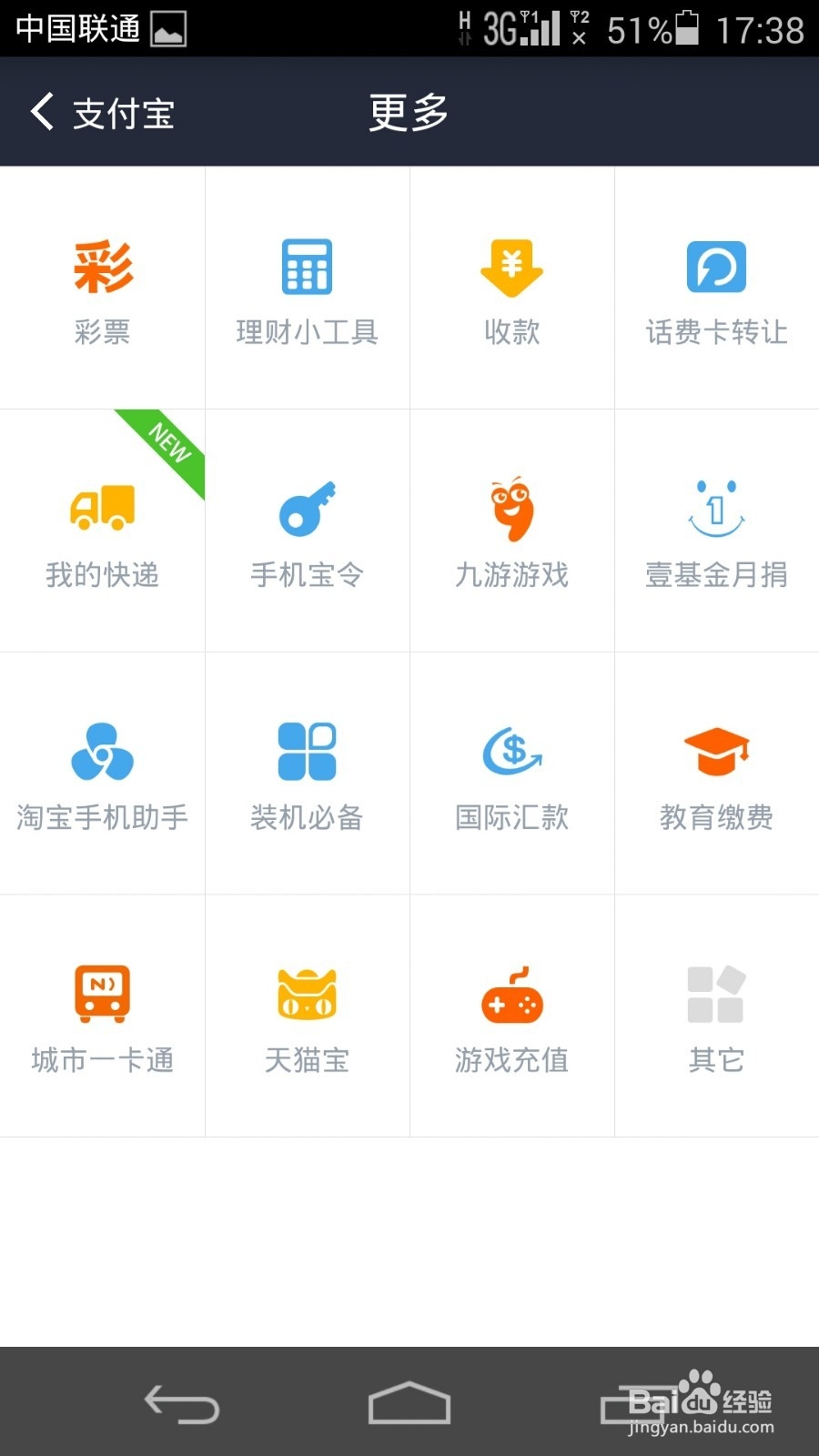Open 天猫宝
819x1456 pixels.
tap(307, 1016)
